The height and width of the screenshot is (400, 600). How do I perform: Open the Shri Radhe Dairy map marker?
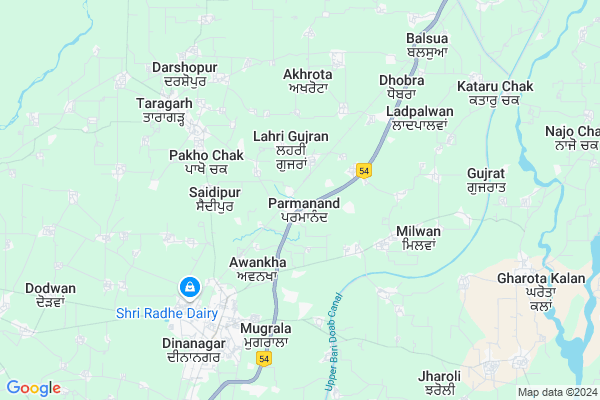187,289
